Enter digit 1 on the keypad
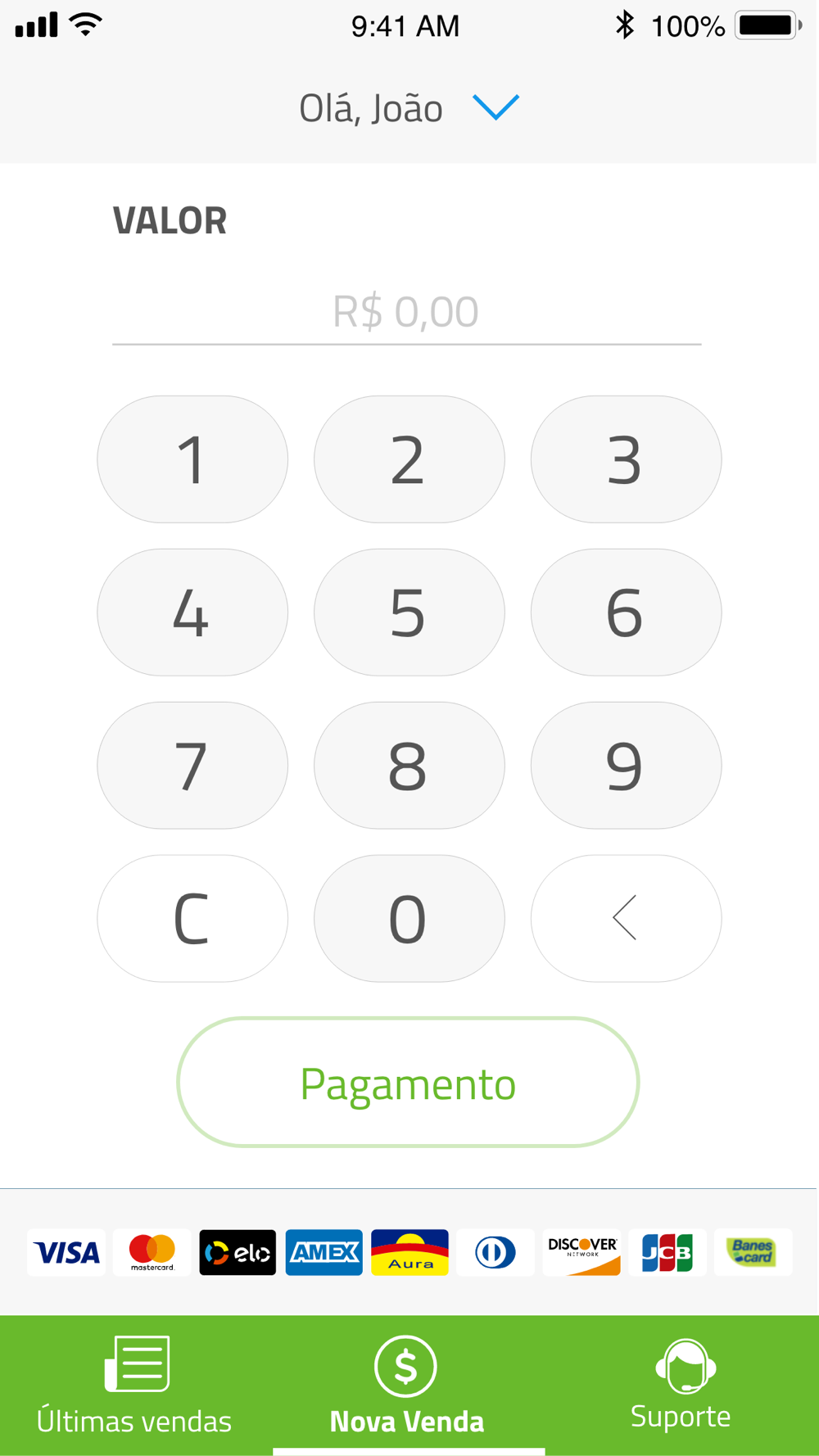Viewport: 819px width, 1456px height. tap(192, 459)
